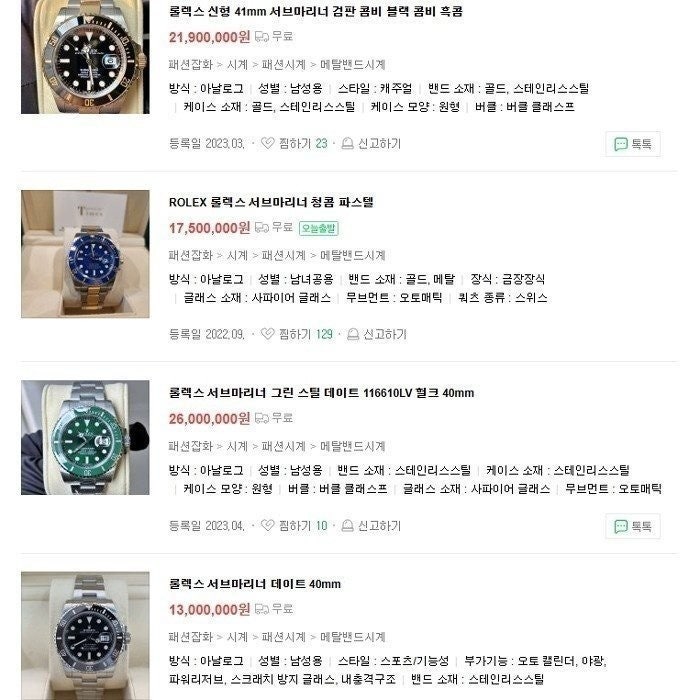Open the 그린 스틸 데이트 116610LV 헐크 title
The image size is (700, 700).
pos(321,393)
